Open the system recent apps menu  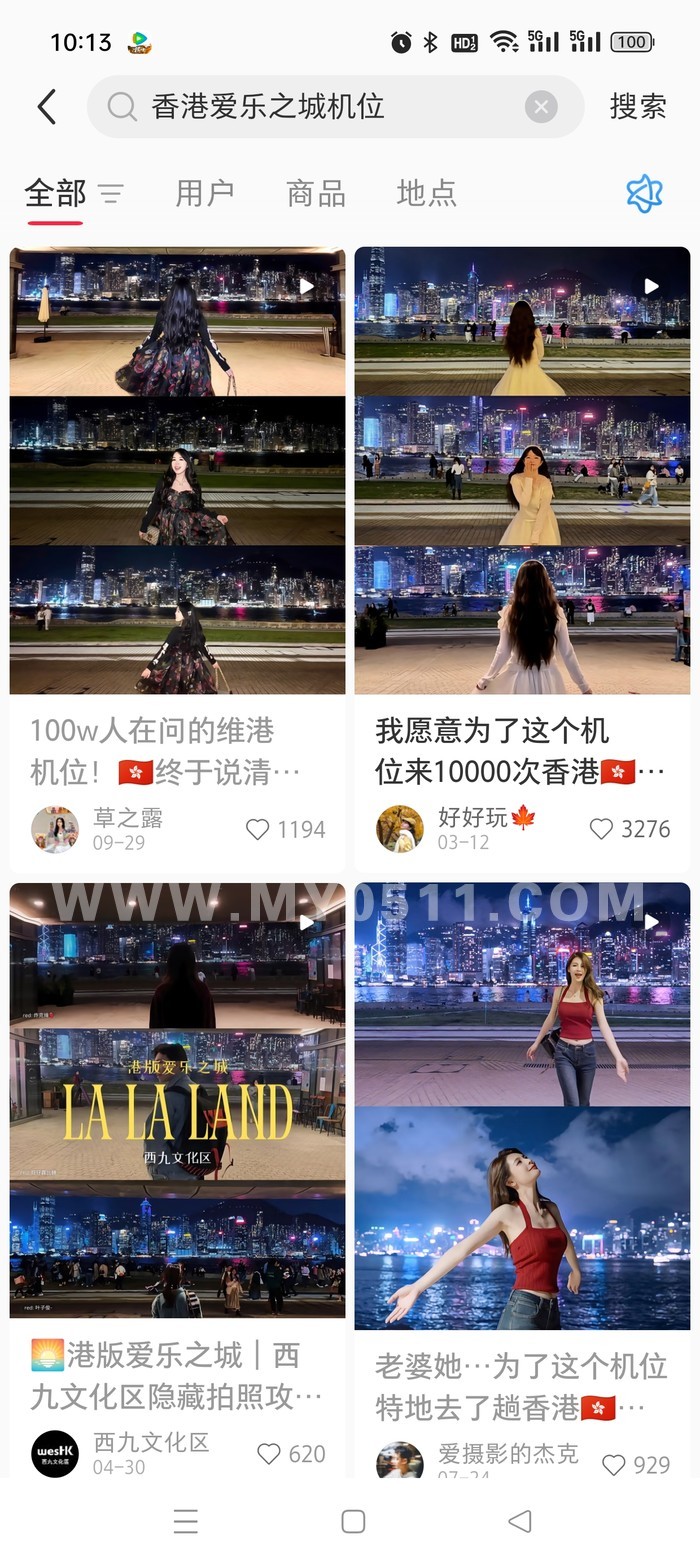186,1521
